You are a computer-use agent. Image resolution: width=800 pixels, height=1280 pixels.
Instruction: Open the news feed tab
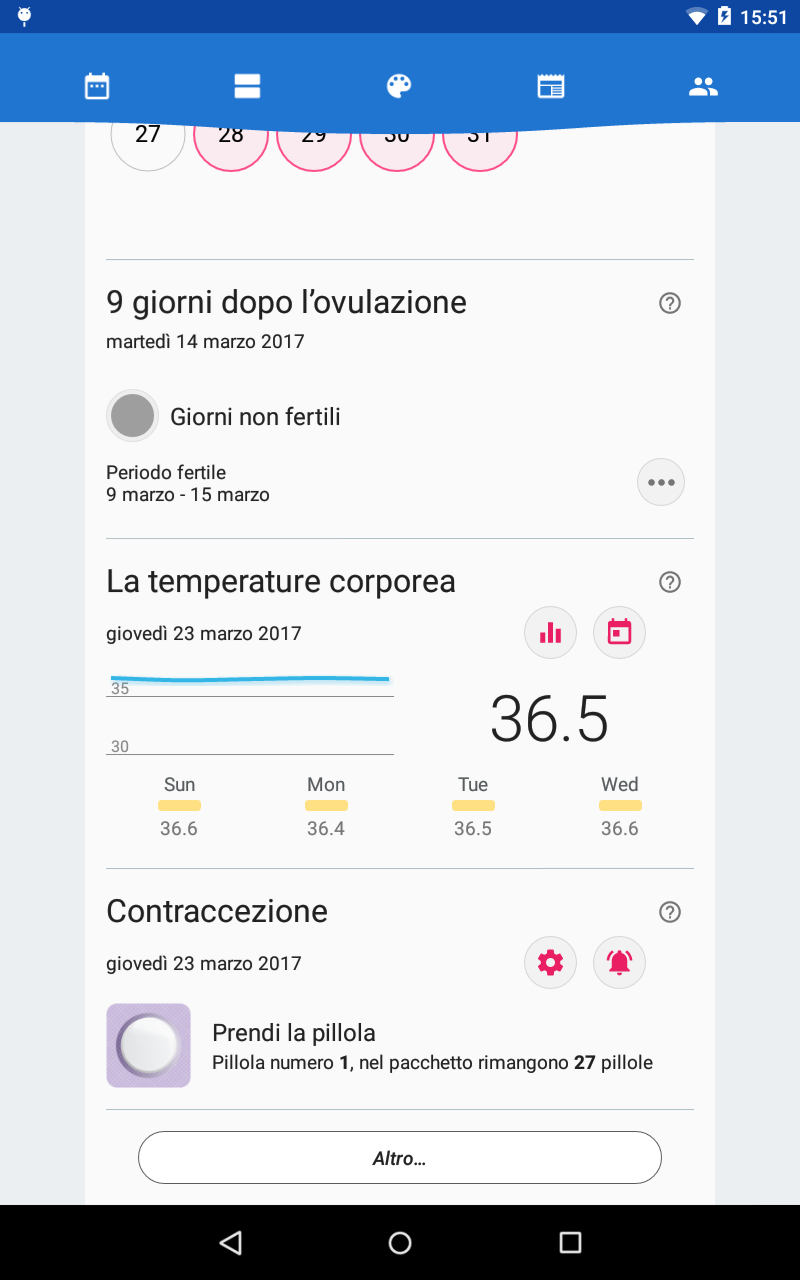tap(551, 86)
